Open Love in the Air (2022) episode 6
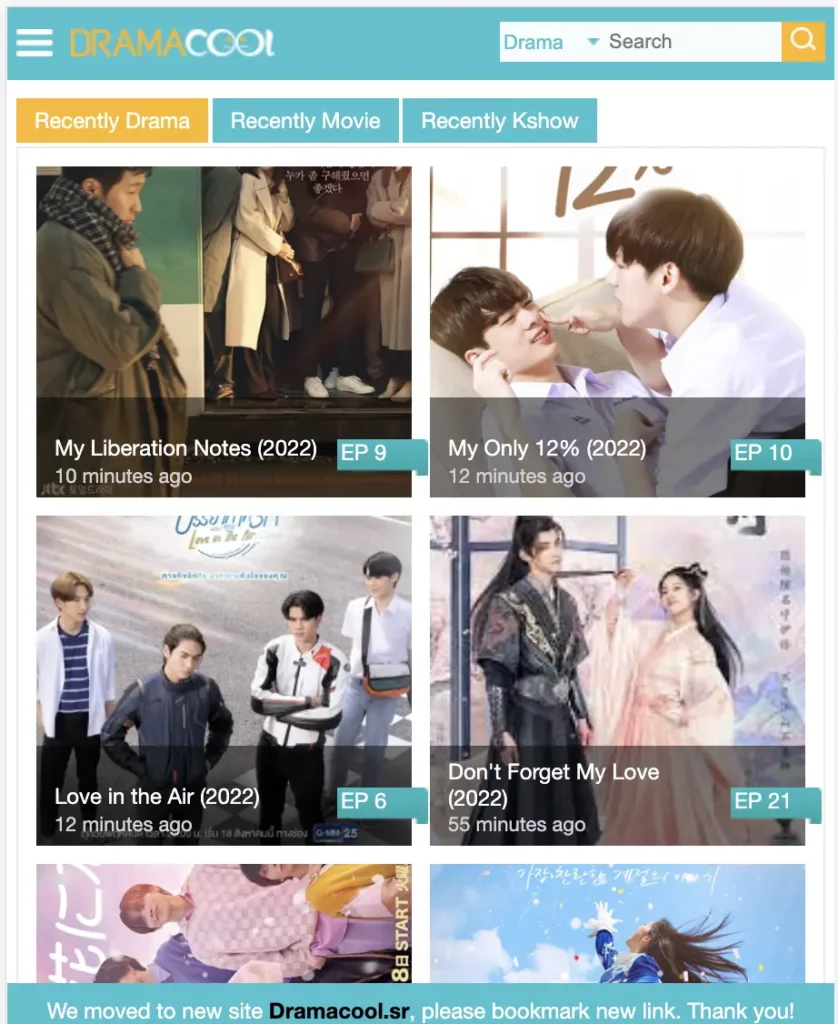This screenshot has width=838, height=1024. pyautogui.click(x=224, y=680)
